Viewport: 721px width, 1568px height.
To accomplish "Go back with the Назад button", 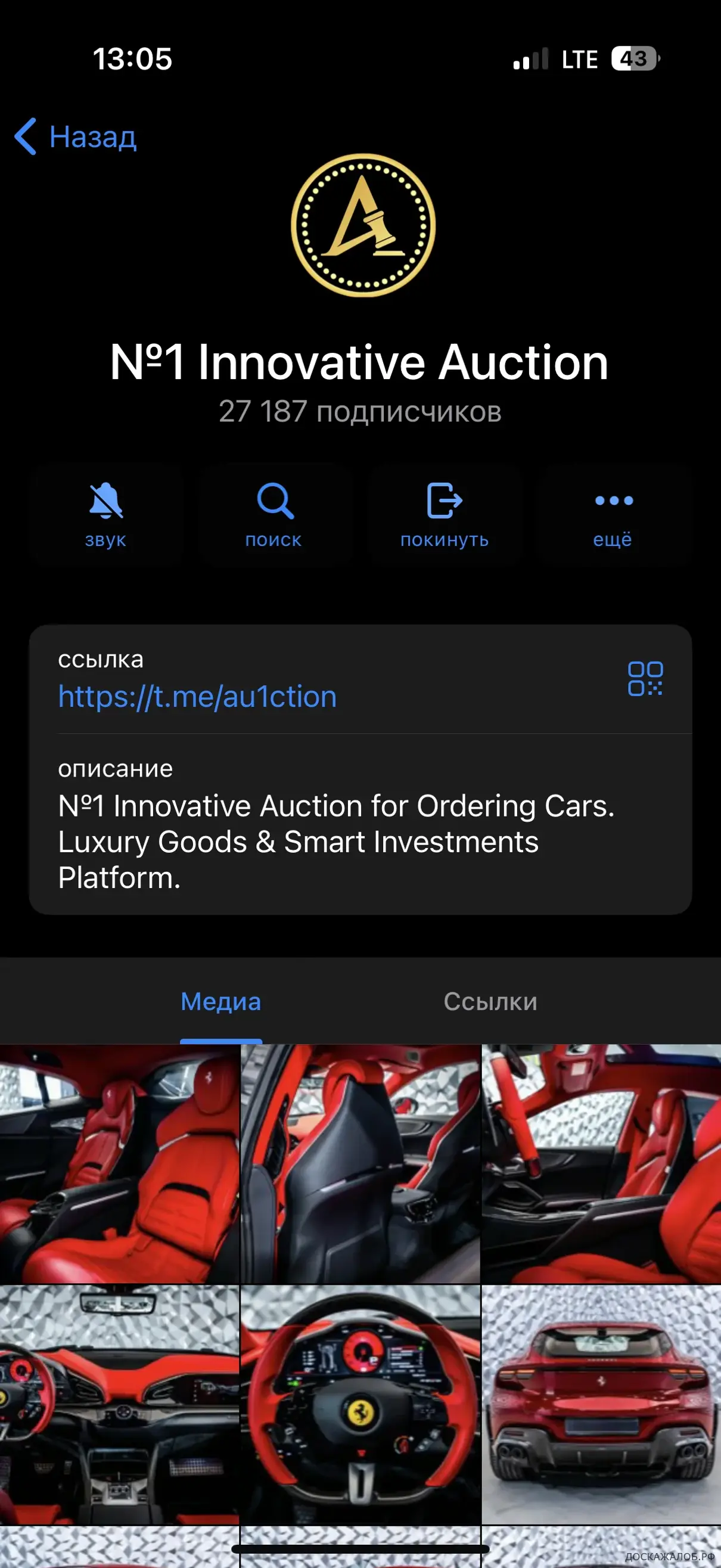I will [x=76, y=137].
